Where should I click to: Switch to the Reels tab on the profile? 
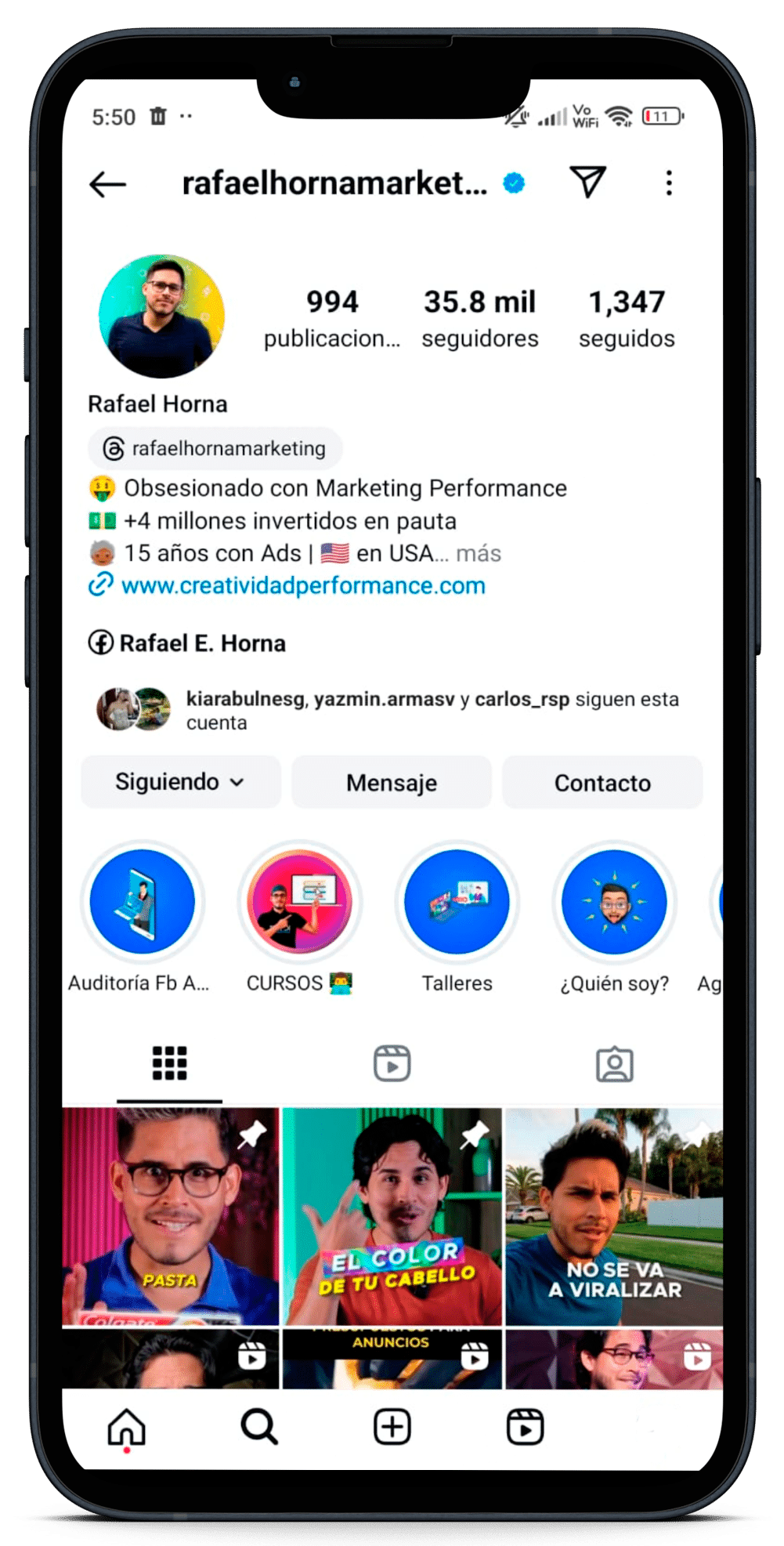[x=392, y=1064]
